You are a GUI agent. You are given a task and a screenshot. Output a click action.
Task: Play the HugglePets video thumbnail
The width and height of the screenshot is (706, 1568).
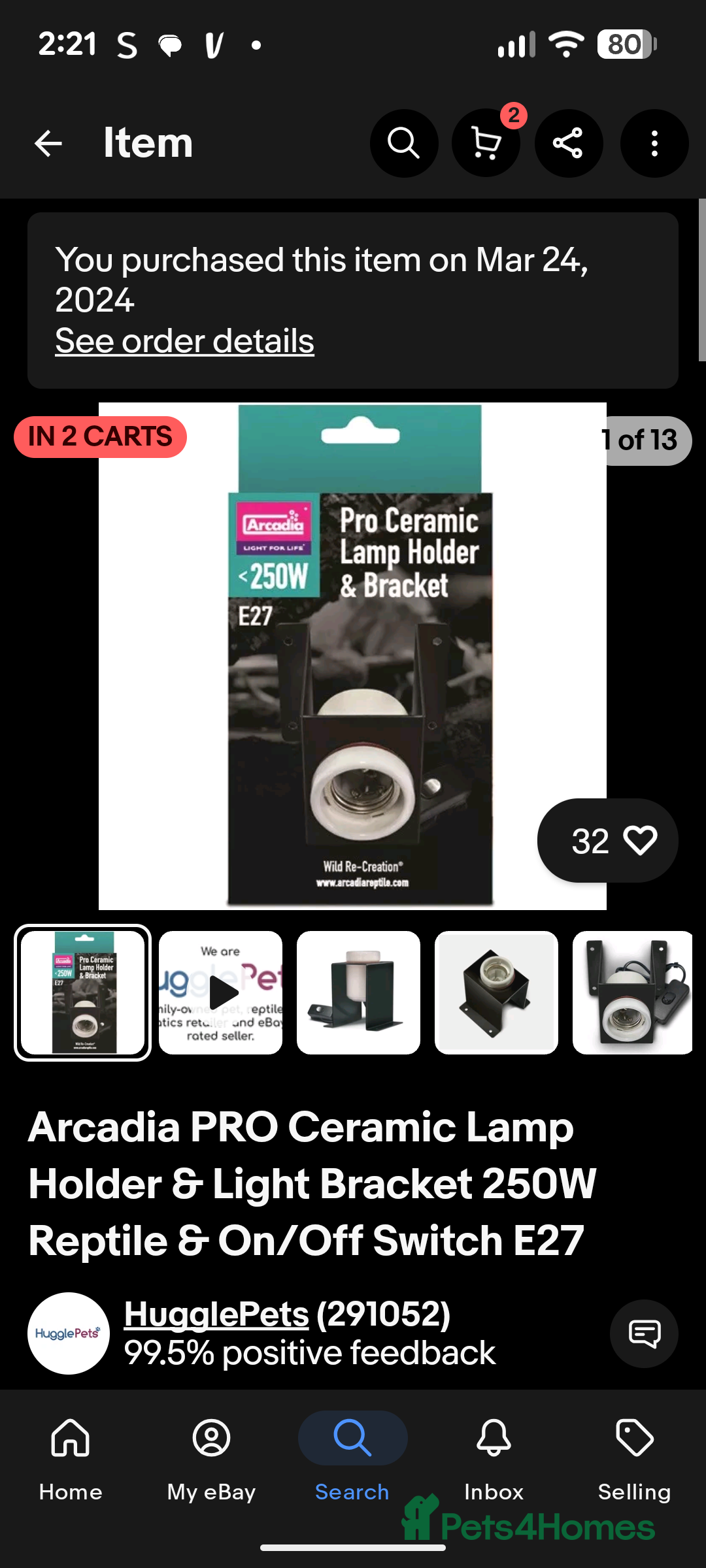(x=221, y=992)
